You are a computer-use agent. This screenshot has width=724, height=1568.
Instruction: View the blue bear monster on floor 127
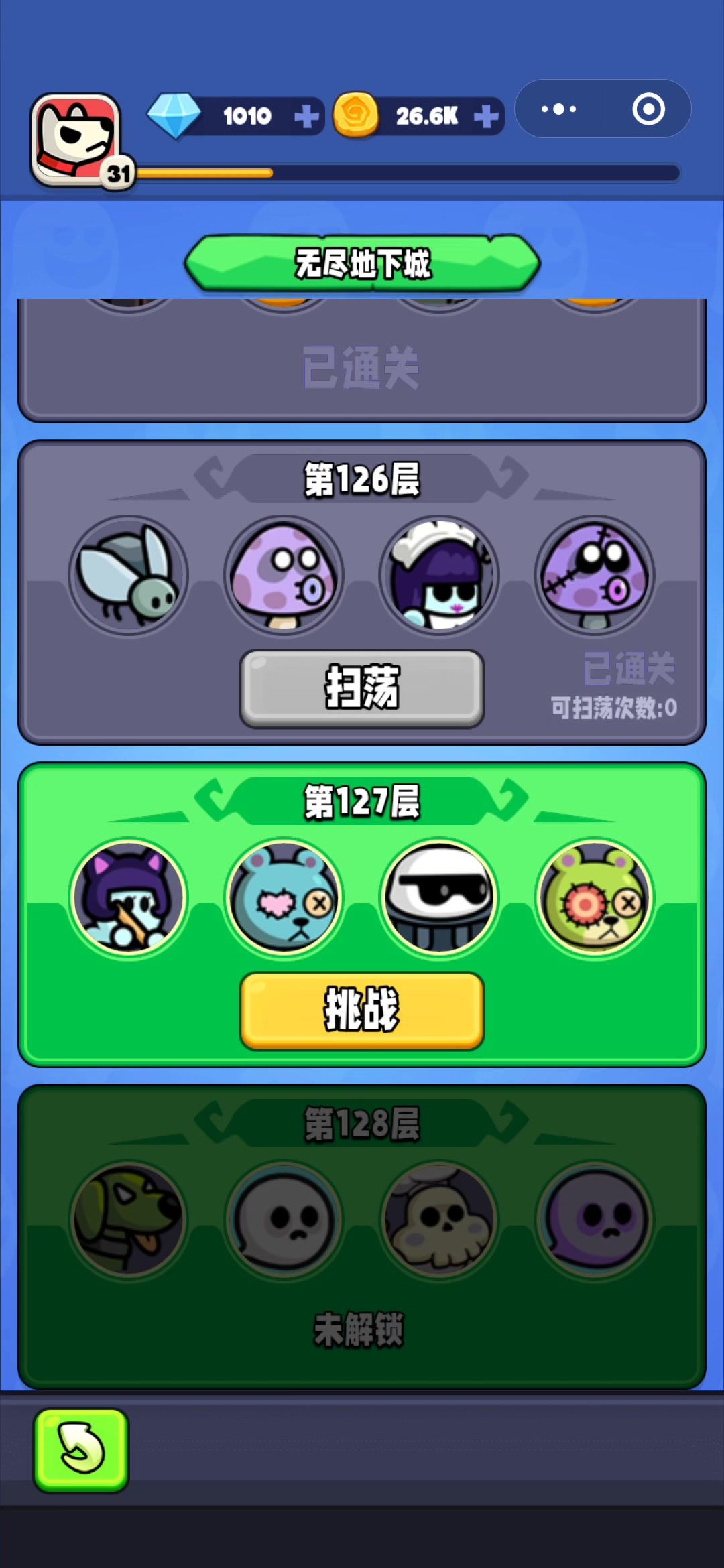point(284,898)
